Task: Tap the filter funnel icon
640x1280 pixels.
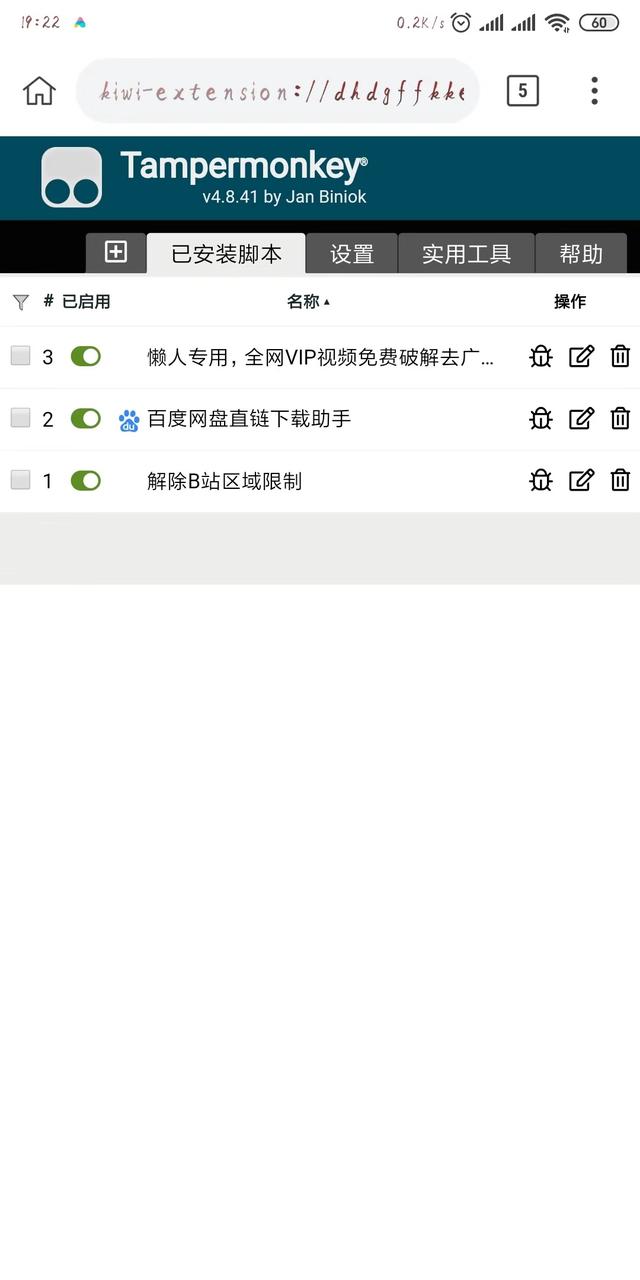Action: tap(20, 302)
